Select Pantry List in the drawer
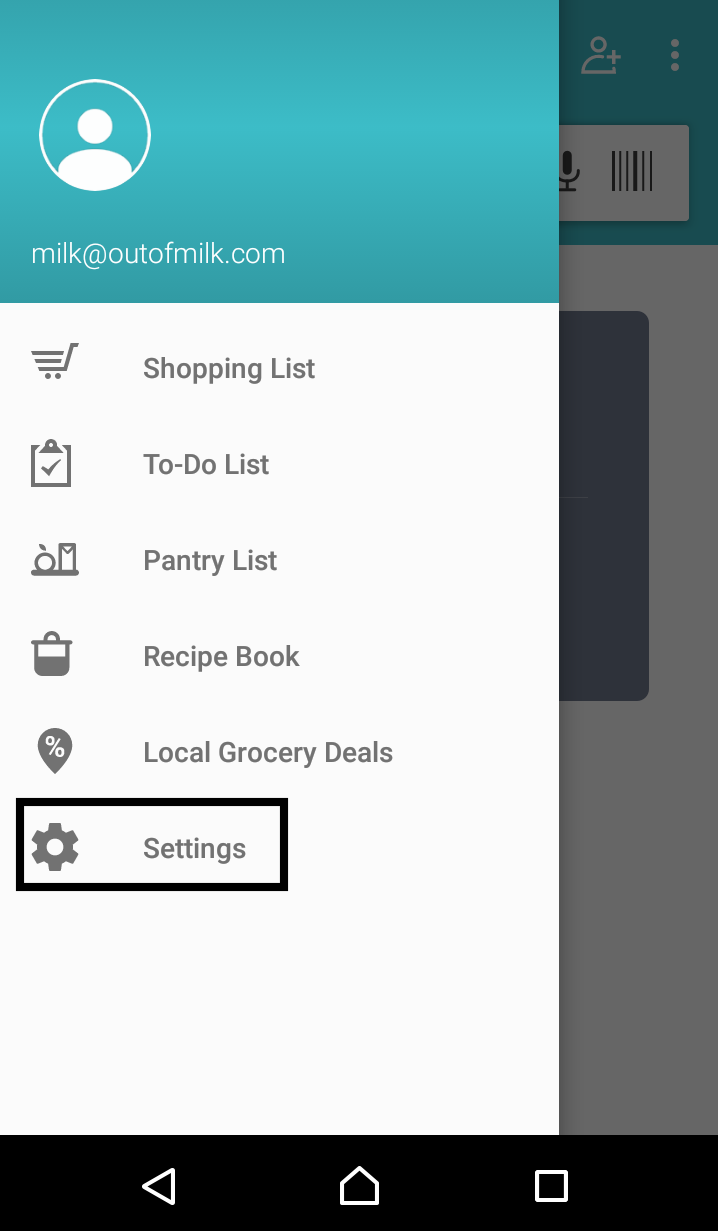 point(279,560)
